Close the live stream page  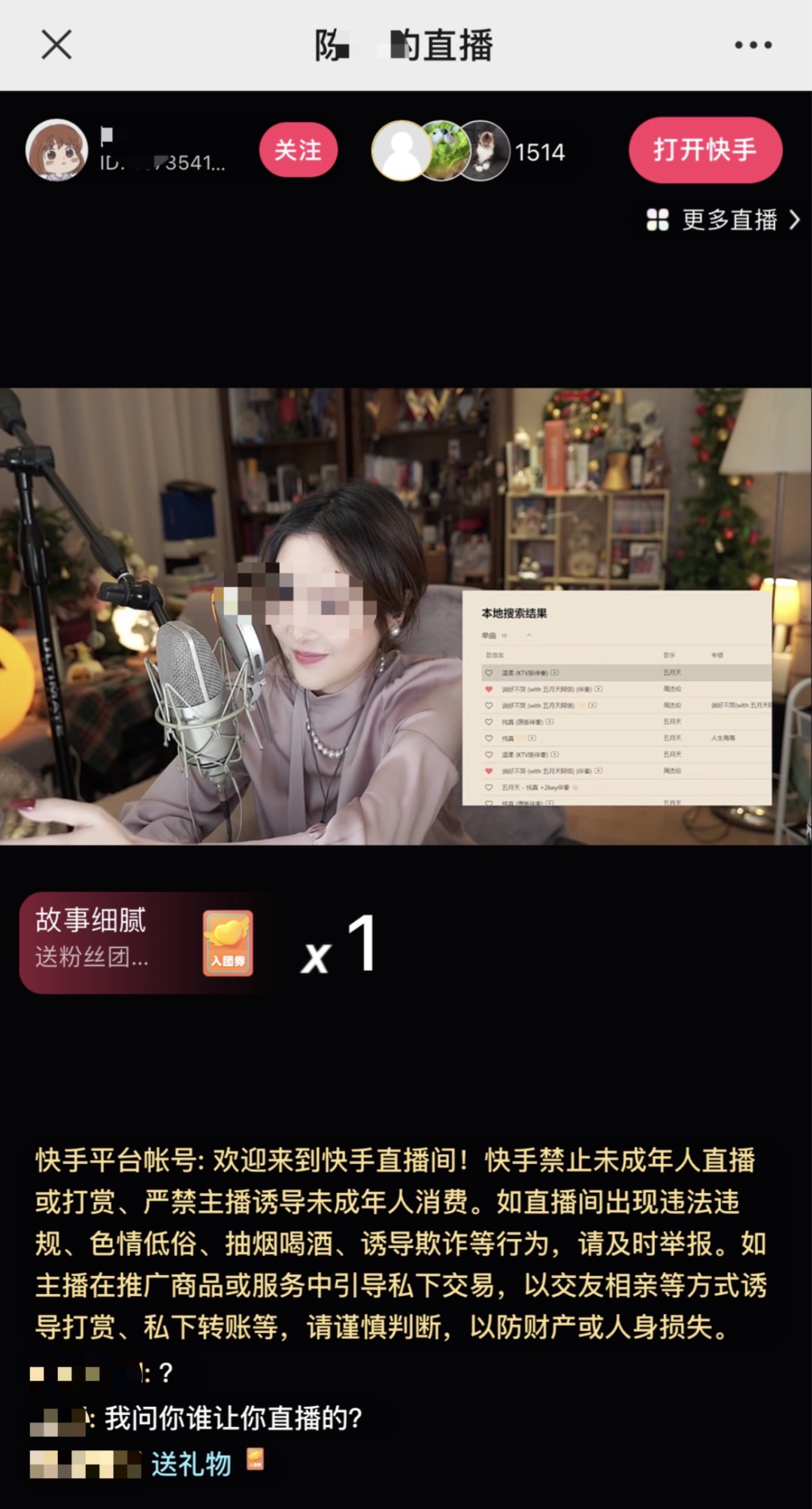[x=56, y=45]
